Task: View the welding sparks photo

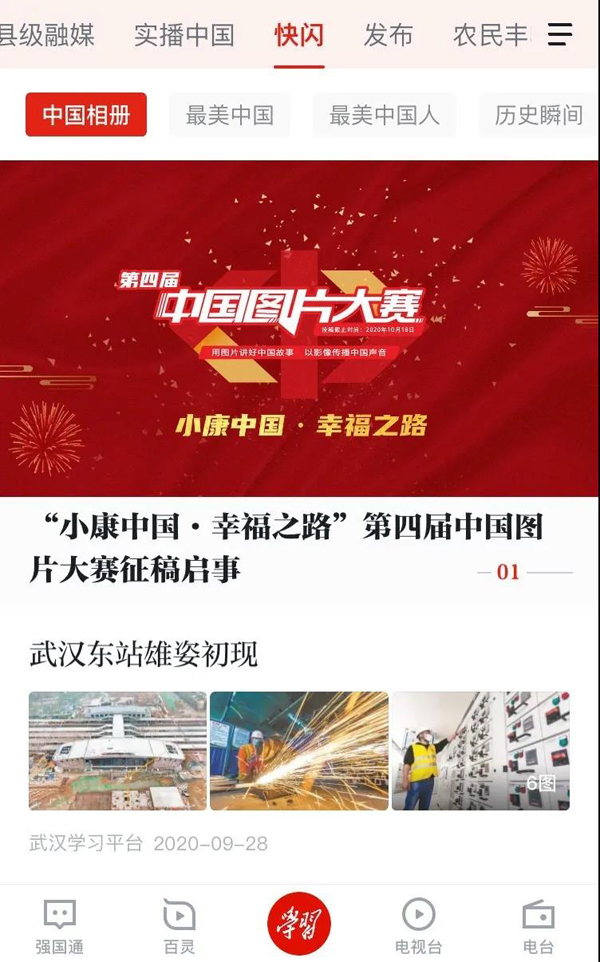Action: coord(299,750)
